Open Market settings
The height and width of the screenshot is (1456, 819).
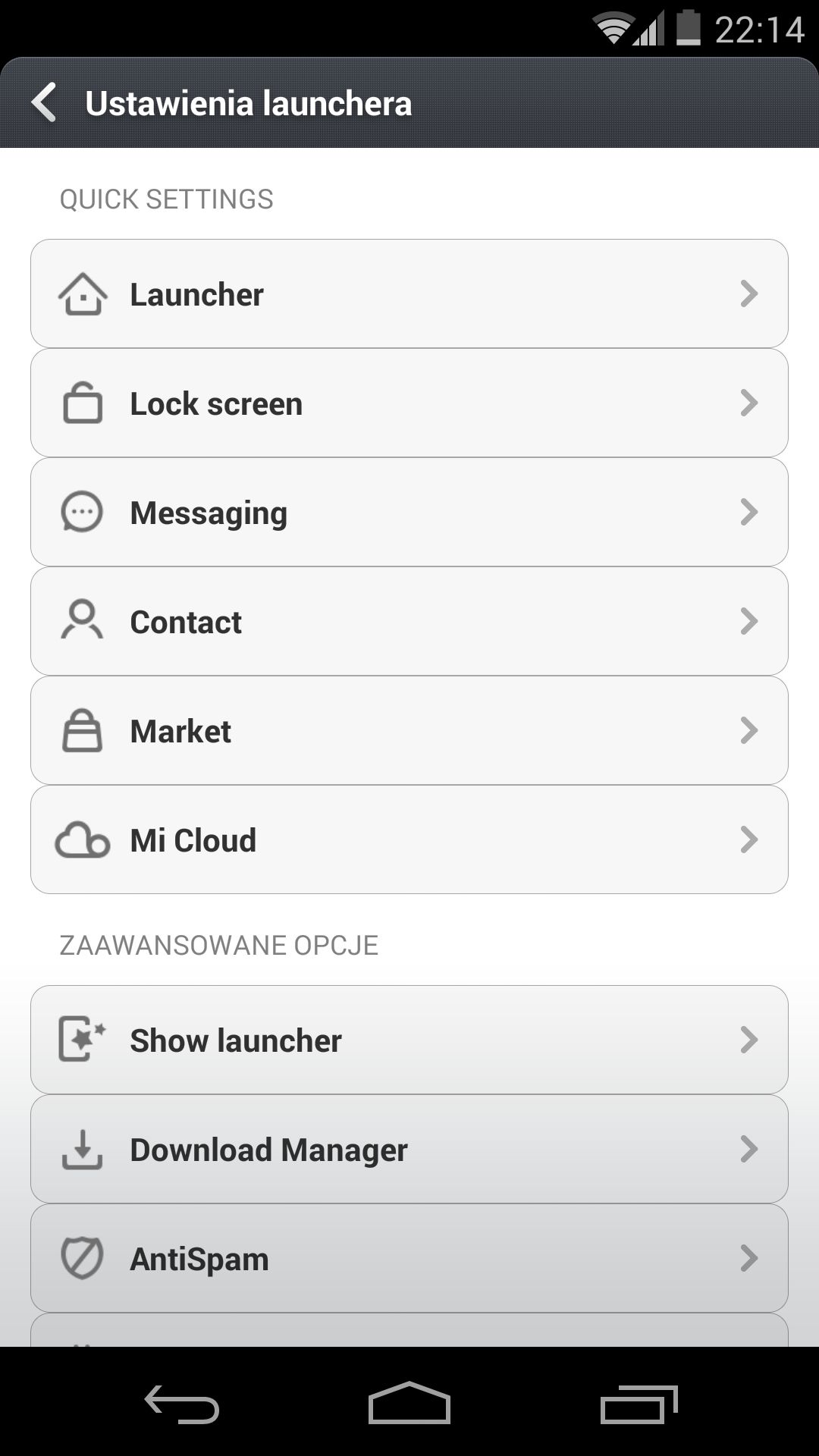pyautogui.click(x=409, y=730)
